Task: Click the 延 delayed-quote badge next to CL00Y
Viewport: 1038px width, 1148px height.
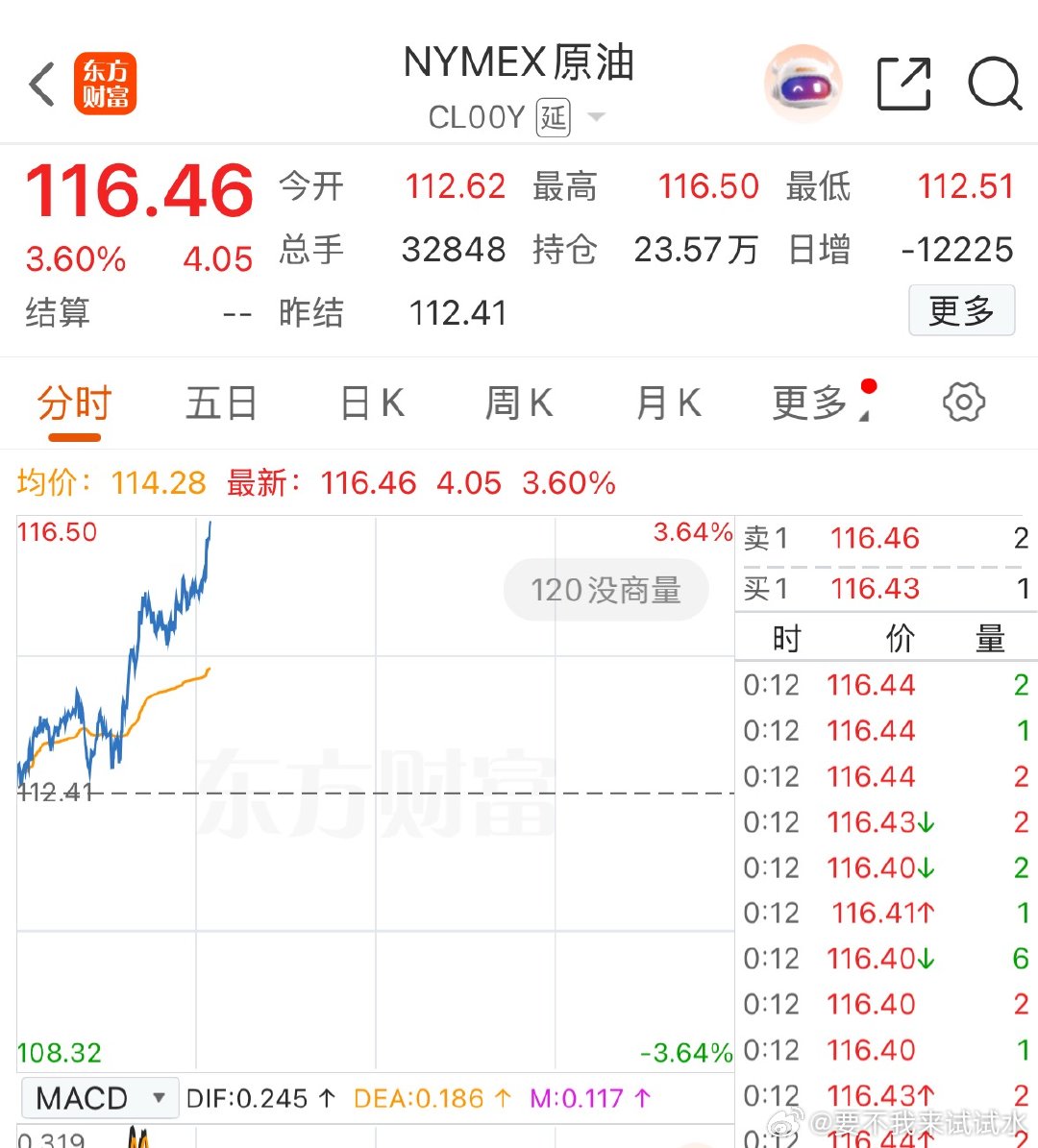Action: (x=554, y=118)
